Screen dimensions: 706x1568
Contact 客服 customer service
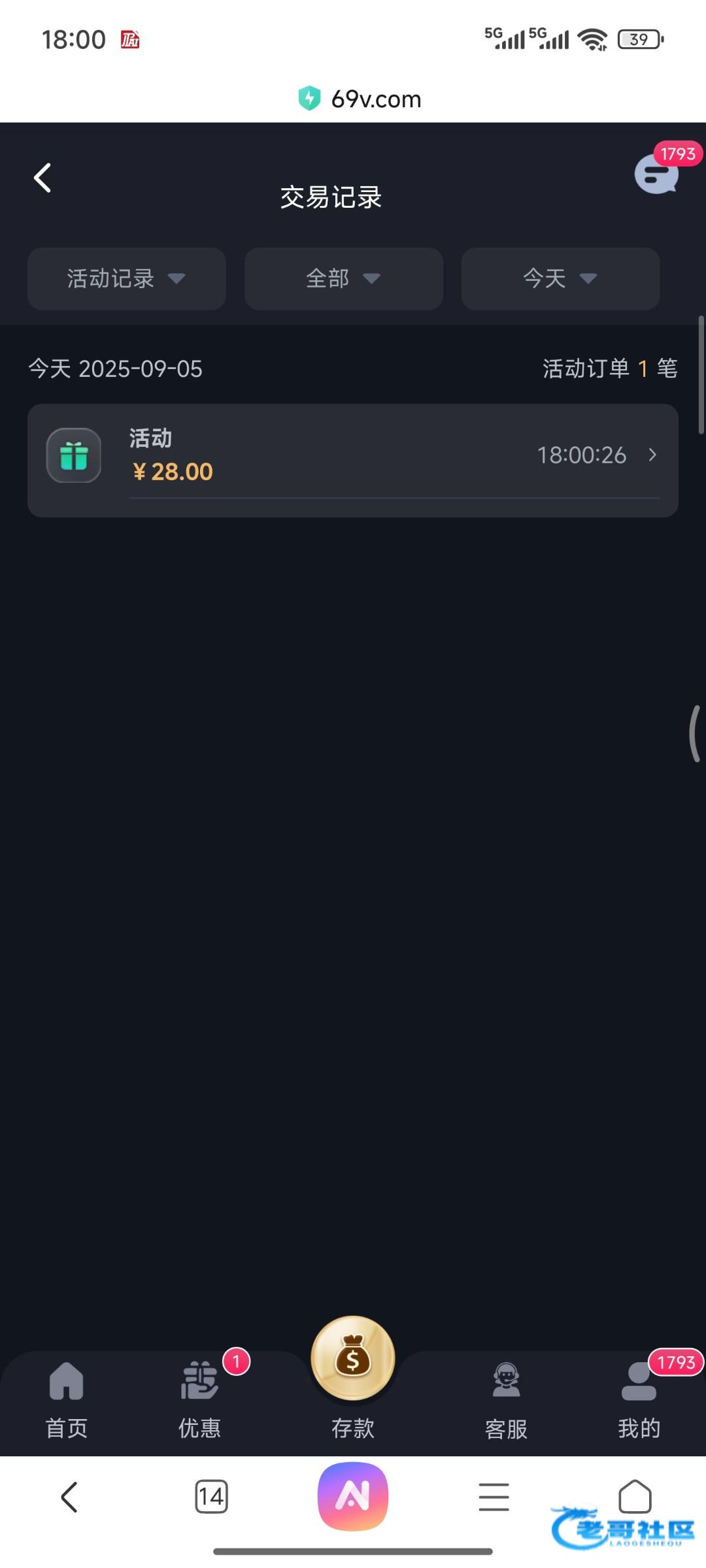(506, 1399)
